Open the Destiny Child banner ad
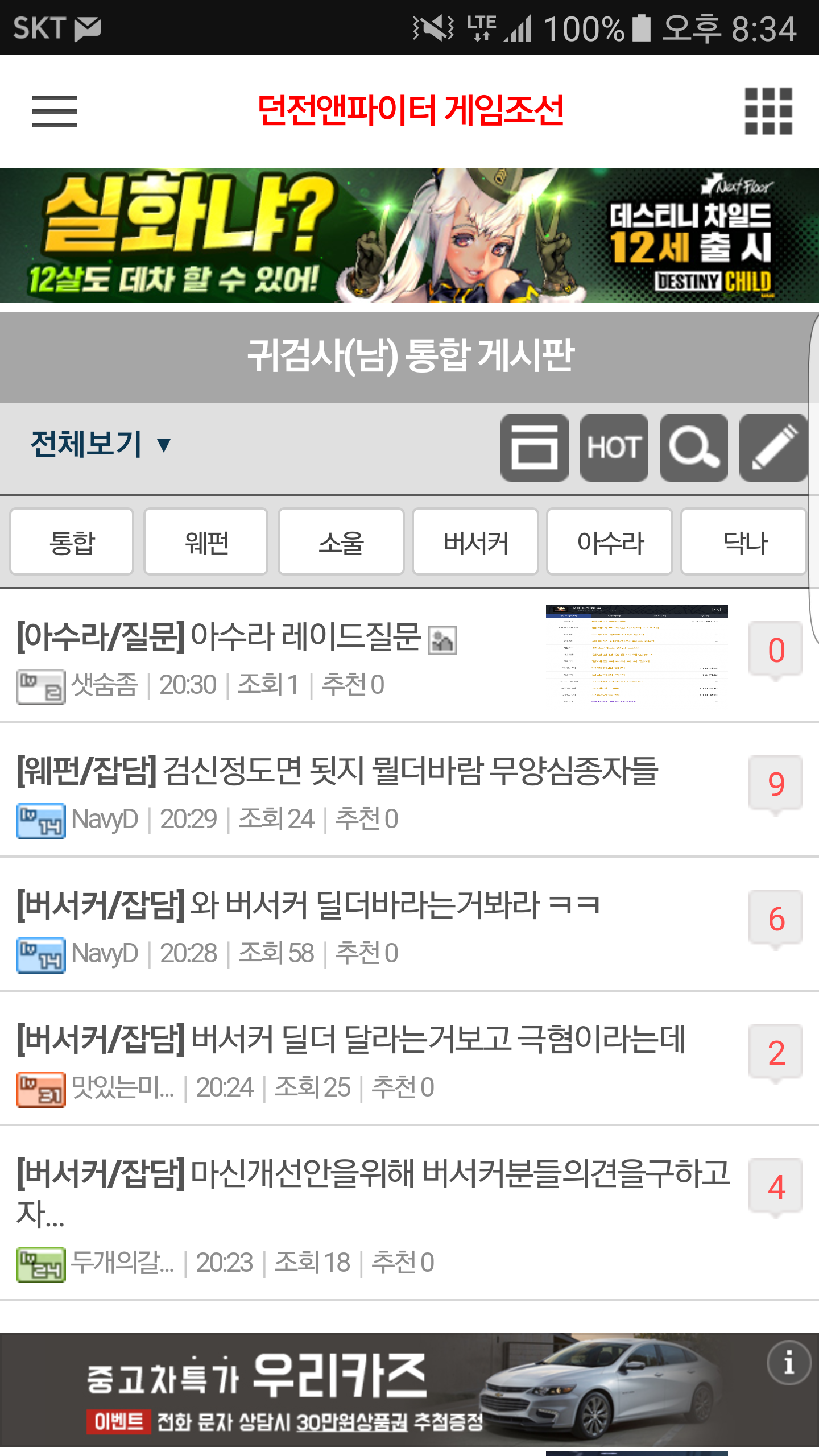The width and height of the screenshot is (819, 1456). [409, 235]
